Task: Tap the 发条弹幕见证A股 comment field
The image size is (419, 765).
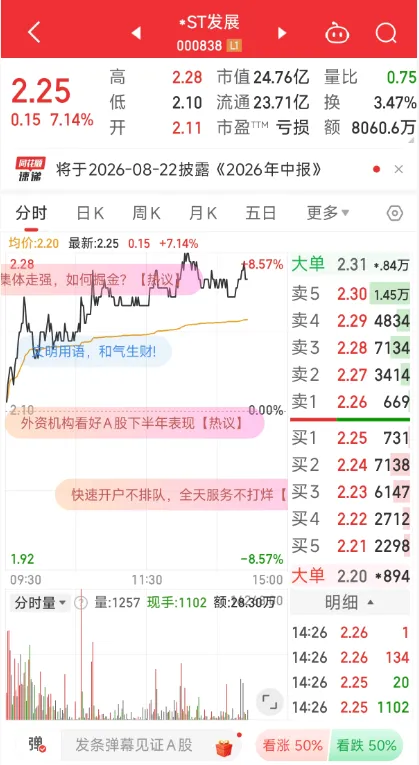Action: 146,745
